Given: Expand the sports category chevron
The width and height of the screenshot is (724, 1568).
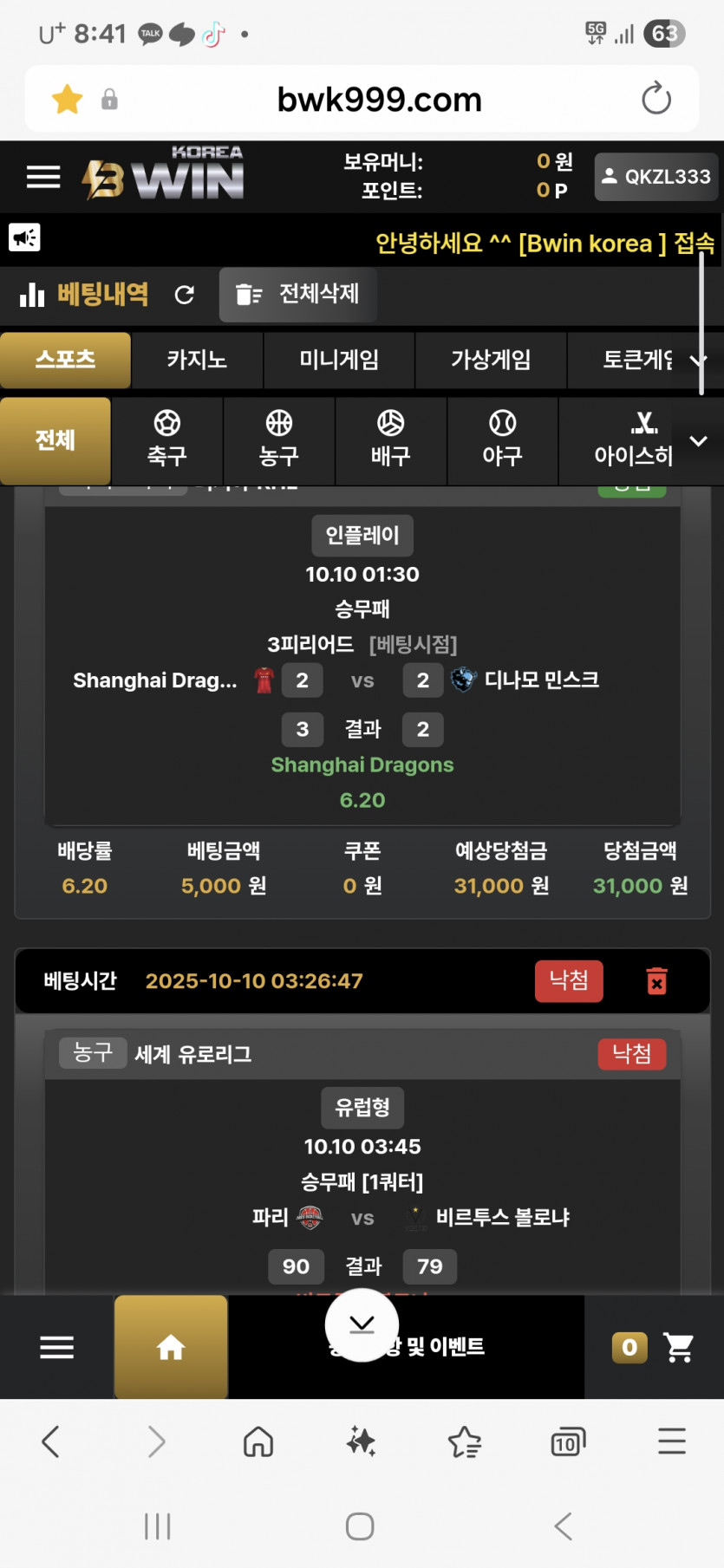Looking at the screenshot, I should click(x=699, y=441).
